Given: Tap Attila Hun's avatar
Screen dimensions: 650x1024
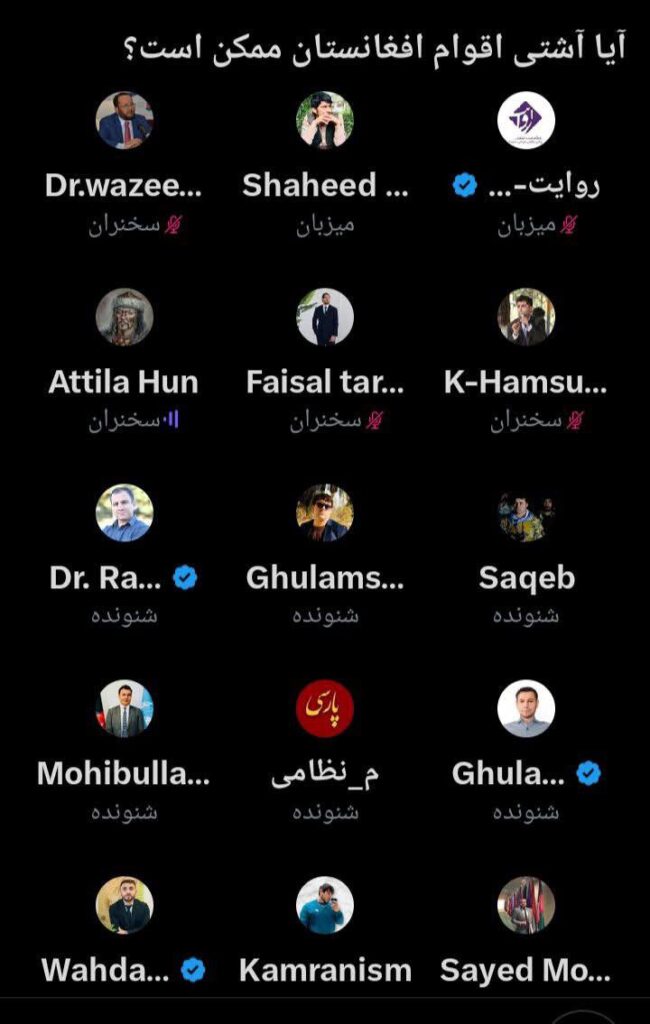Looking at the screenshot, I should 125,318.
